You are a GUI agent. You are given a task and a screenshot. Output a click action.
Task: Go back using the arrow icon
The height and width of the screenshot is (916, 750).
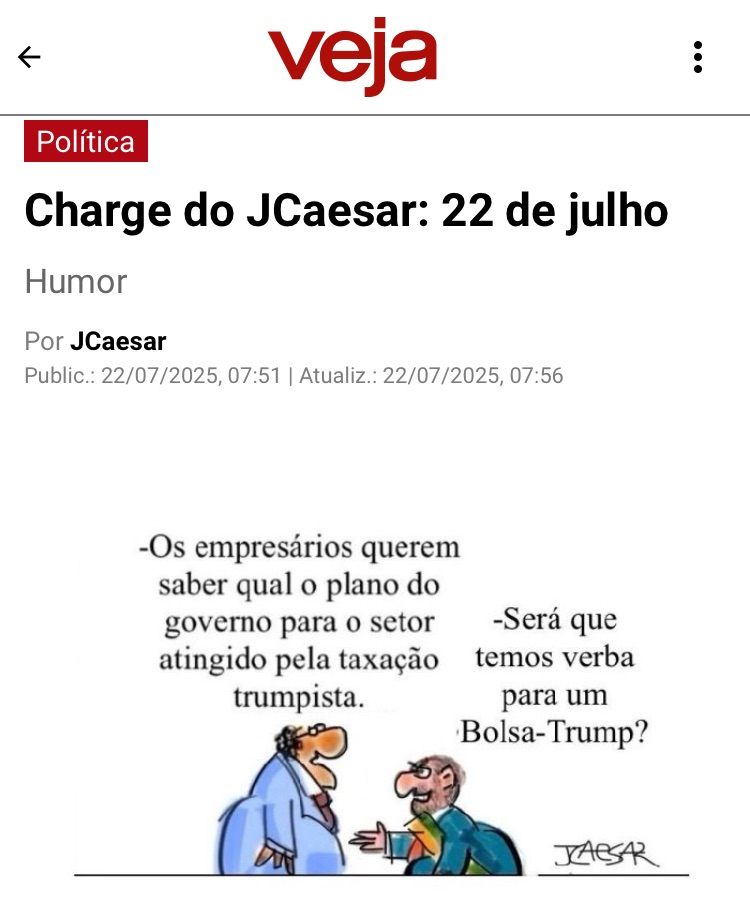tap(29, 57)
